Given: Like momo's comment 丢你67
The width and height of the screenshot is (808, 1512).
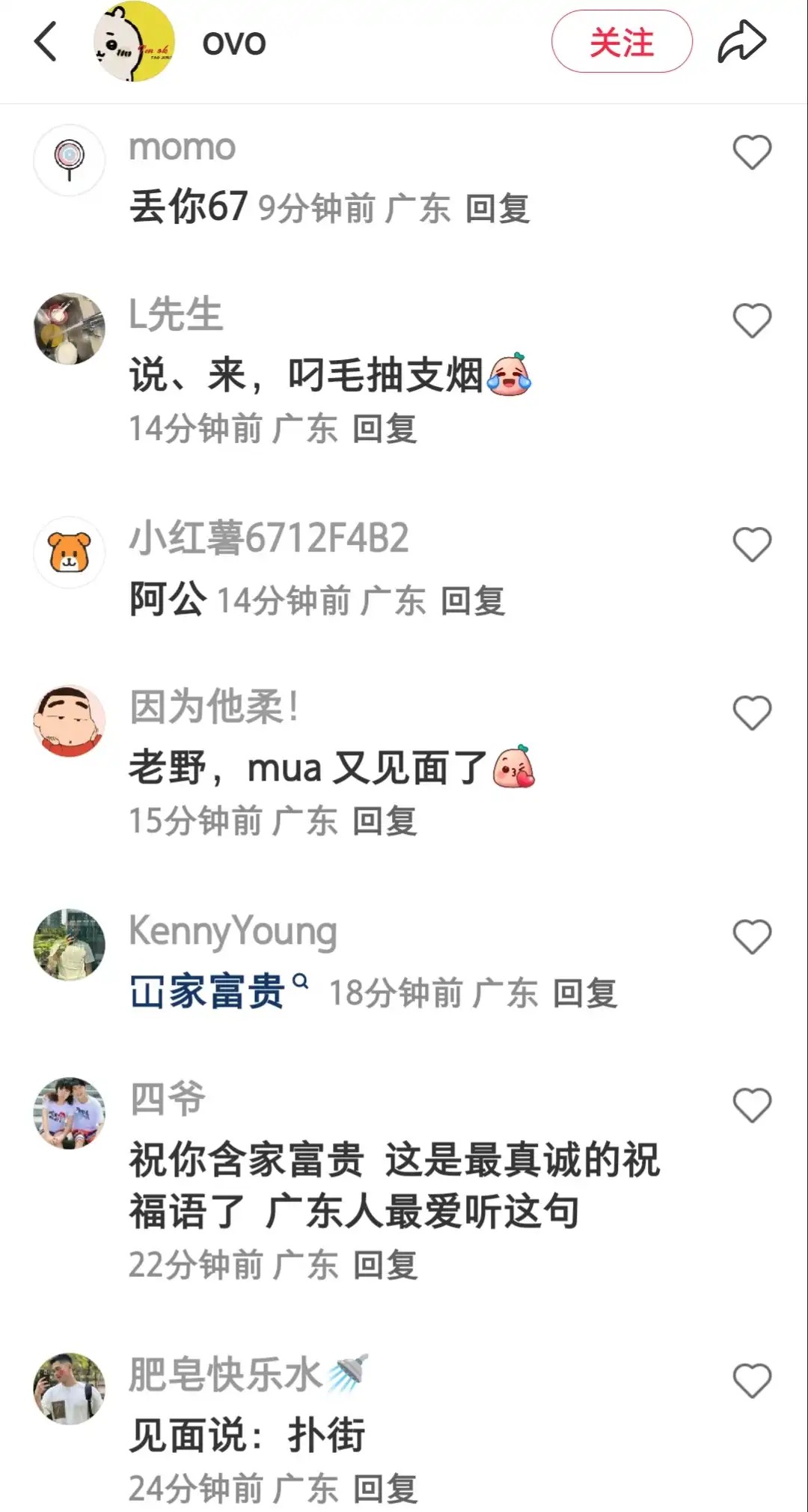Looking at the screenshot, I should pos(751,153).
